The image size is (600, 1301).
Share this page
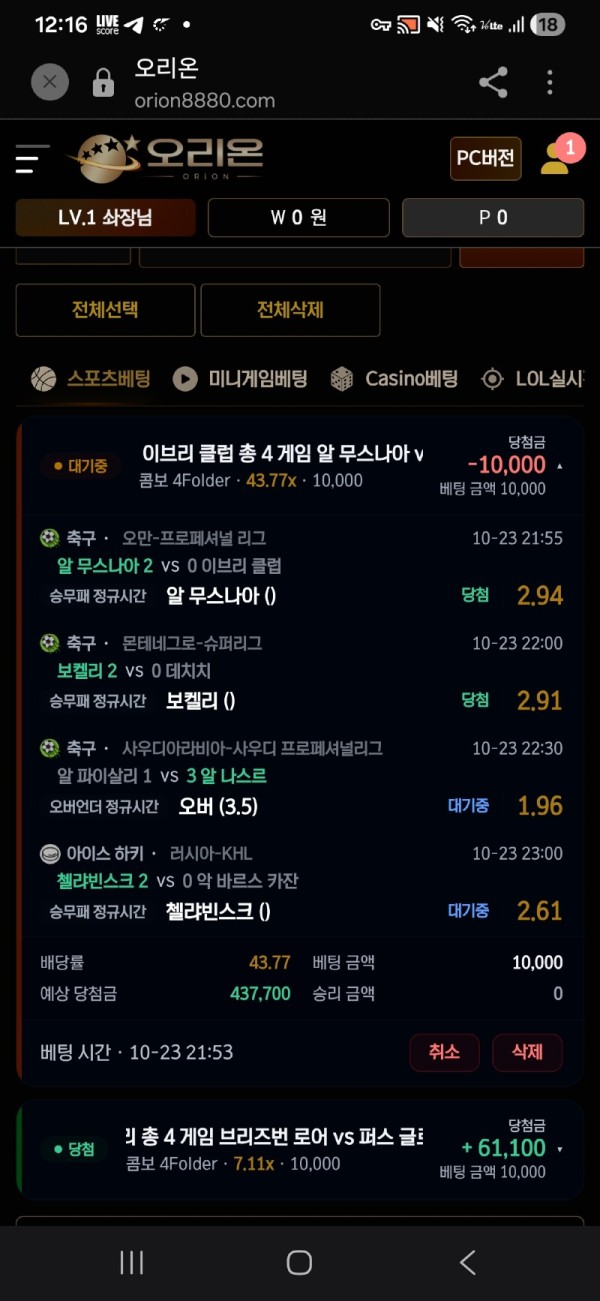[493, 82]
